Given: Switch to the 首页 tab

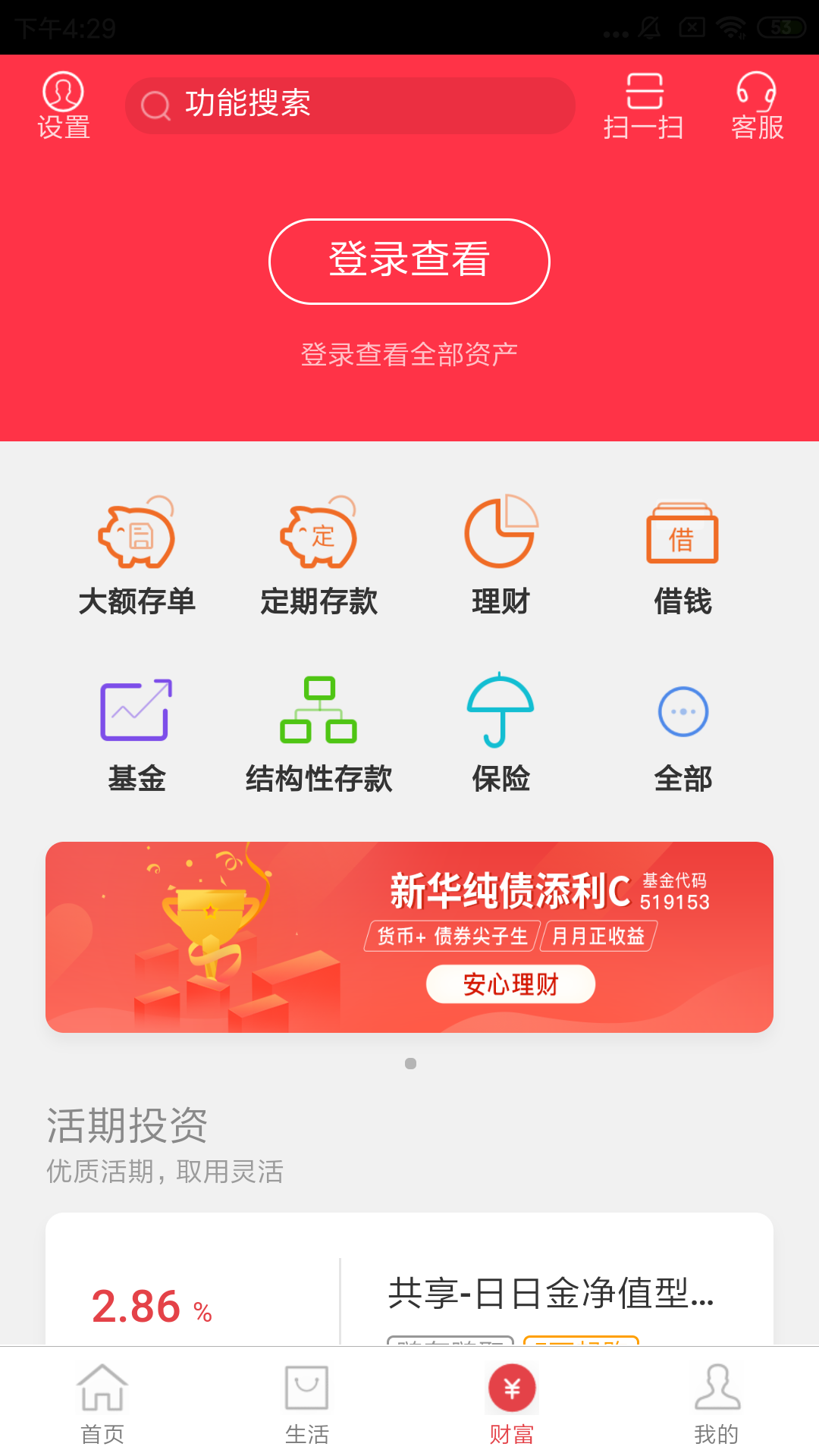Looking at the screenshot, I should [102, 1403].
